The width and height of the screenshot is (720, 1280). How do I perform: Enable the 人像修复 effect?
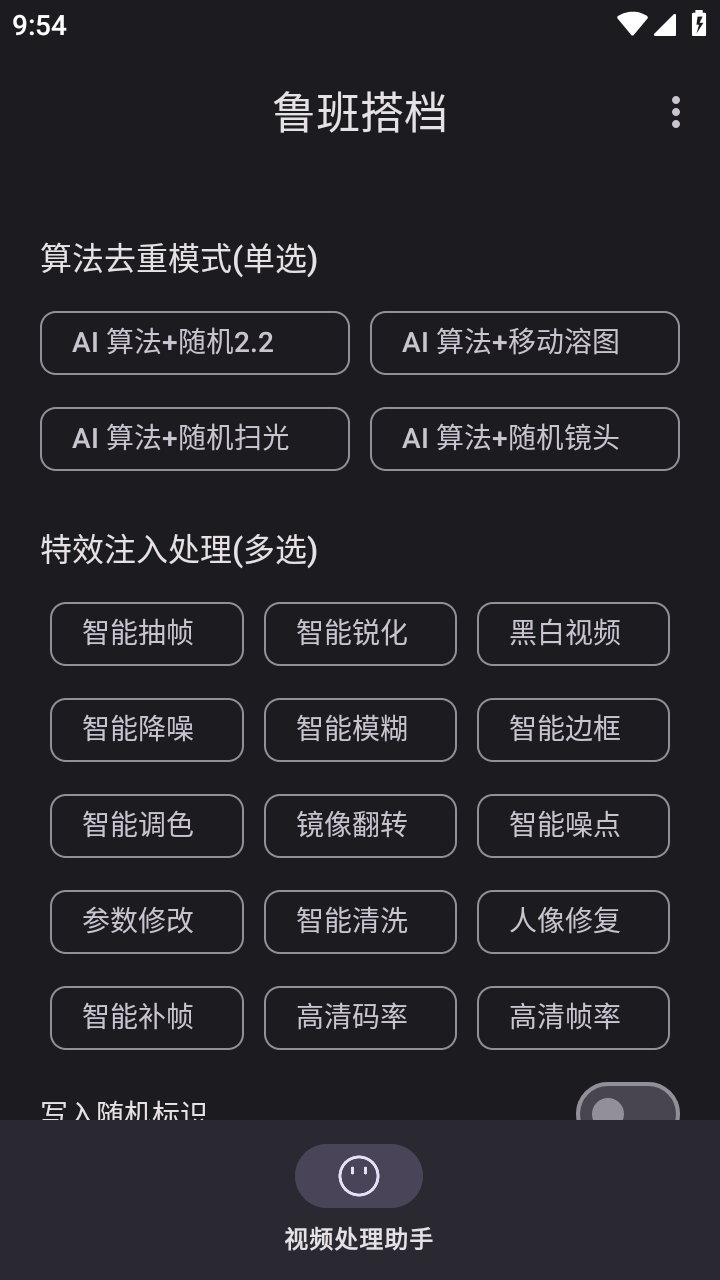click(573, 922)
